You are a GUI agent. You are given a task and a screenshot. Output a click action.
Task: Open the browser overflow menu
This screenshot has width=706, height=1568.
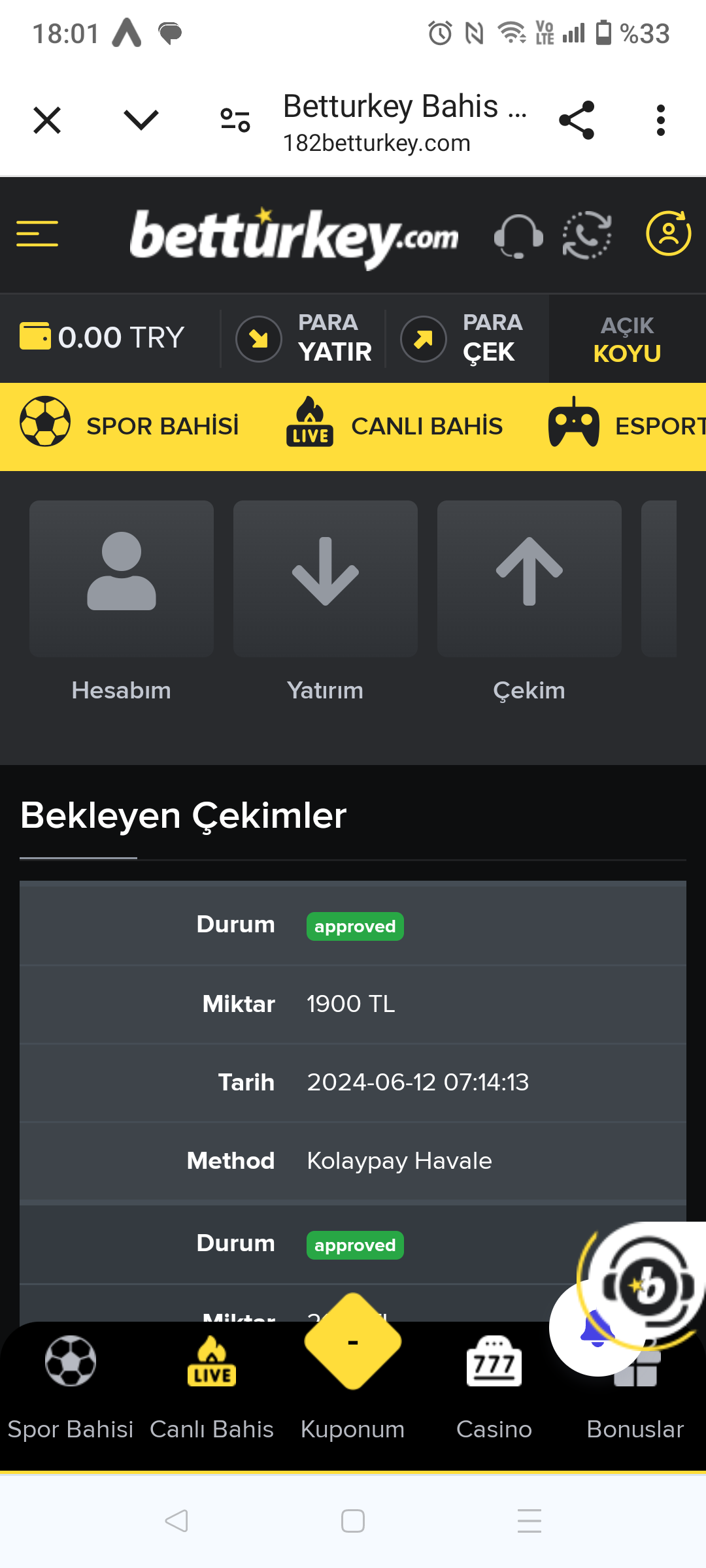(x=660, y=120)
